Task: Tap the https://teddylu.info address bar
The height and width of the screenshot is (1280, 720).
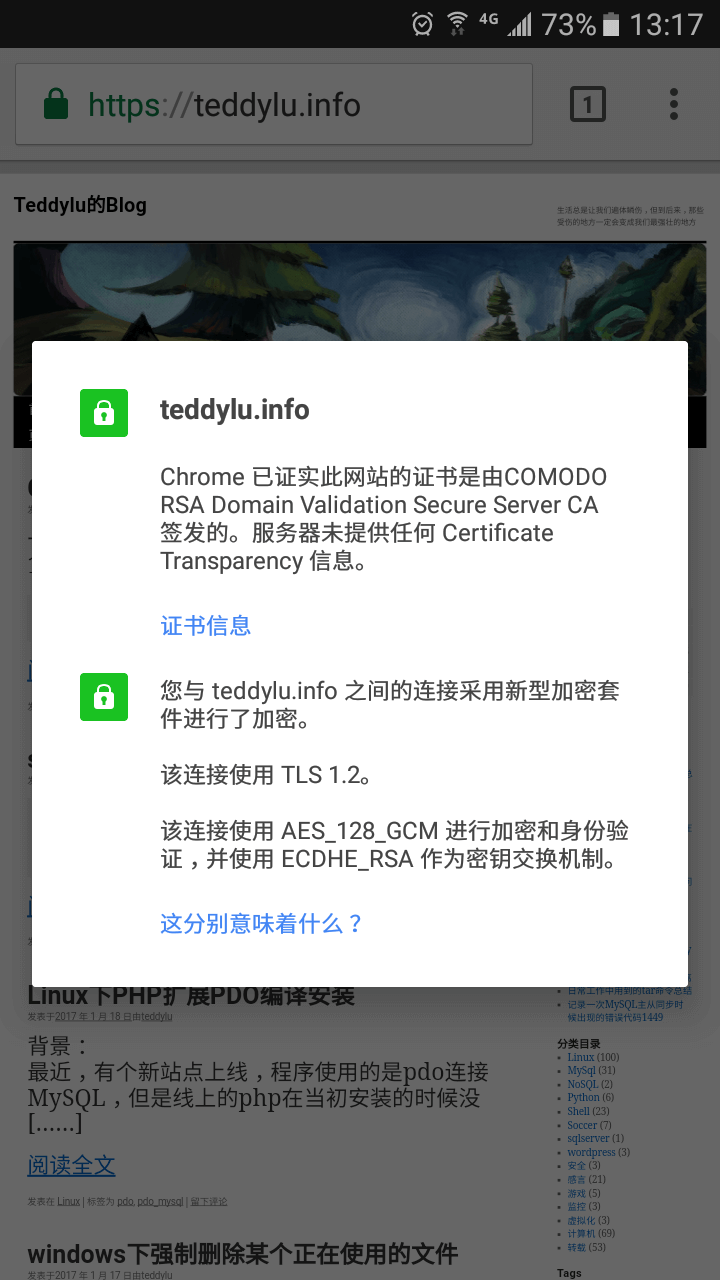Action: tap(274, 105)
